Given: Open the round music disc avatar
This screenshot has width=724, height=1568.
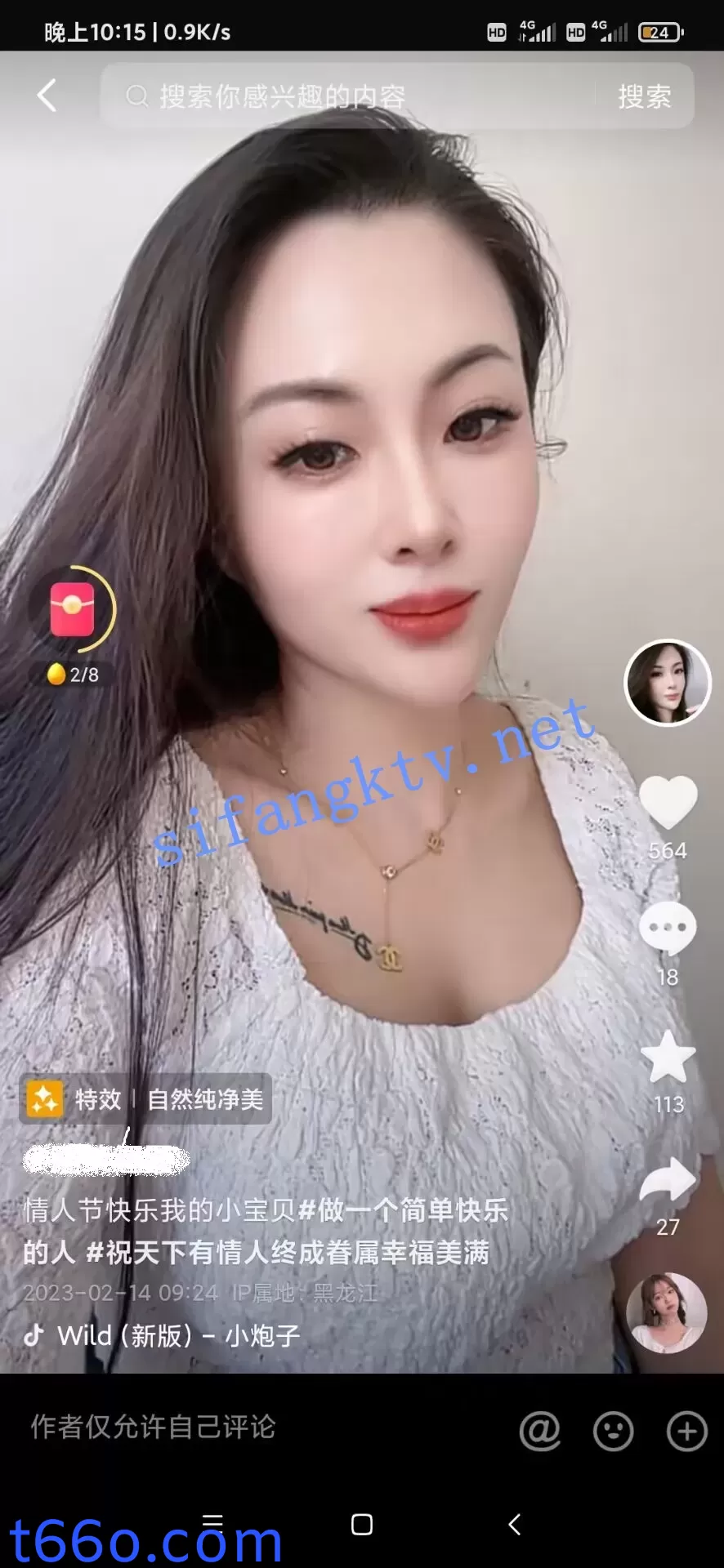Looking at the screenshot, I should click(x=666, y=1312).
